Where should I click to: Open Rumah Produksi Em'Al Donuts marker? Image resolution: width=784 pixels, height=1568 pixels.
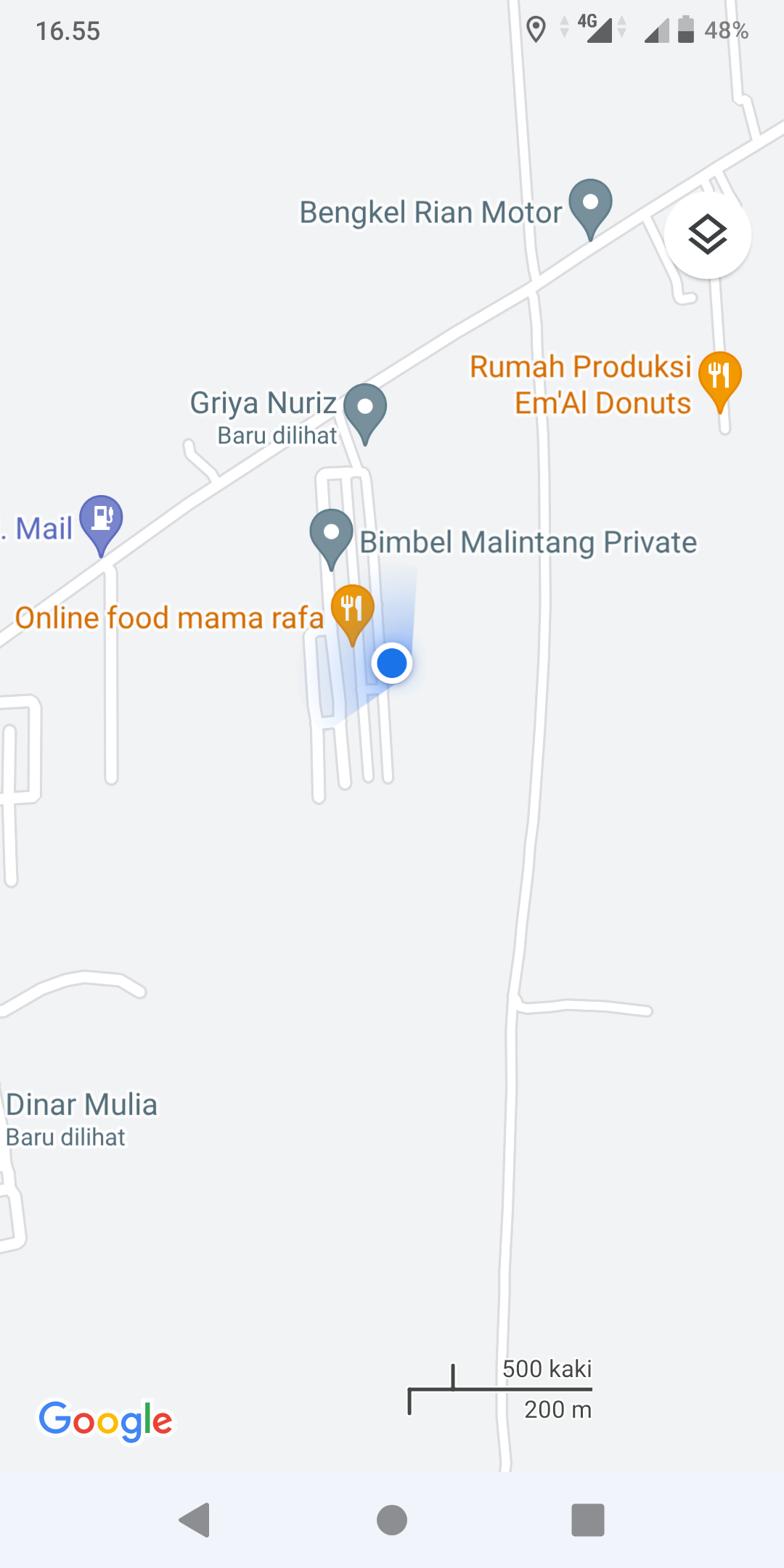click(x=719, y=377)
